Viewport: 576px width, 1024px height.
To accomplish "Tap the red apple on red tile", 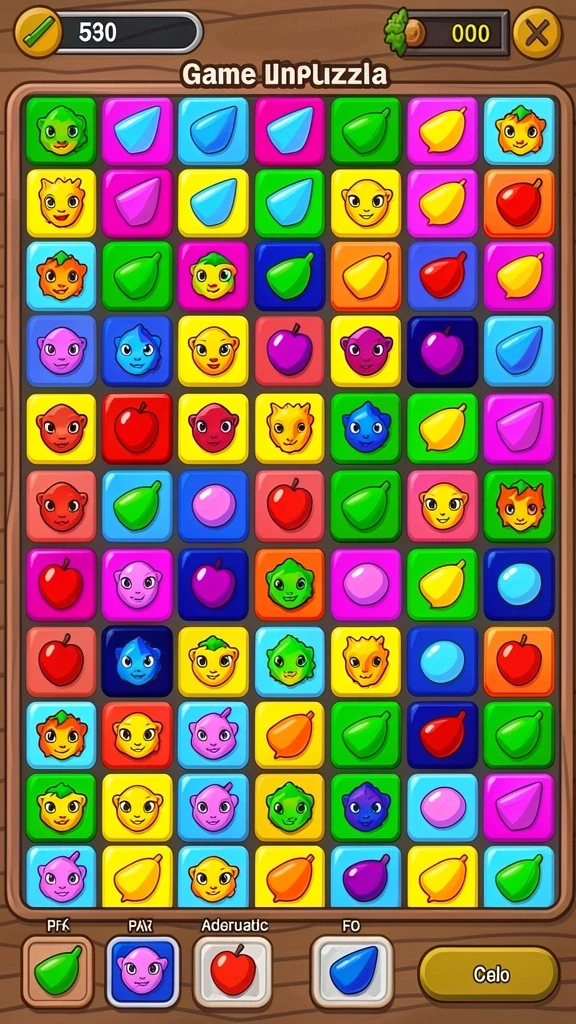I will (136, 428).
